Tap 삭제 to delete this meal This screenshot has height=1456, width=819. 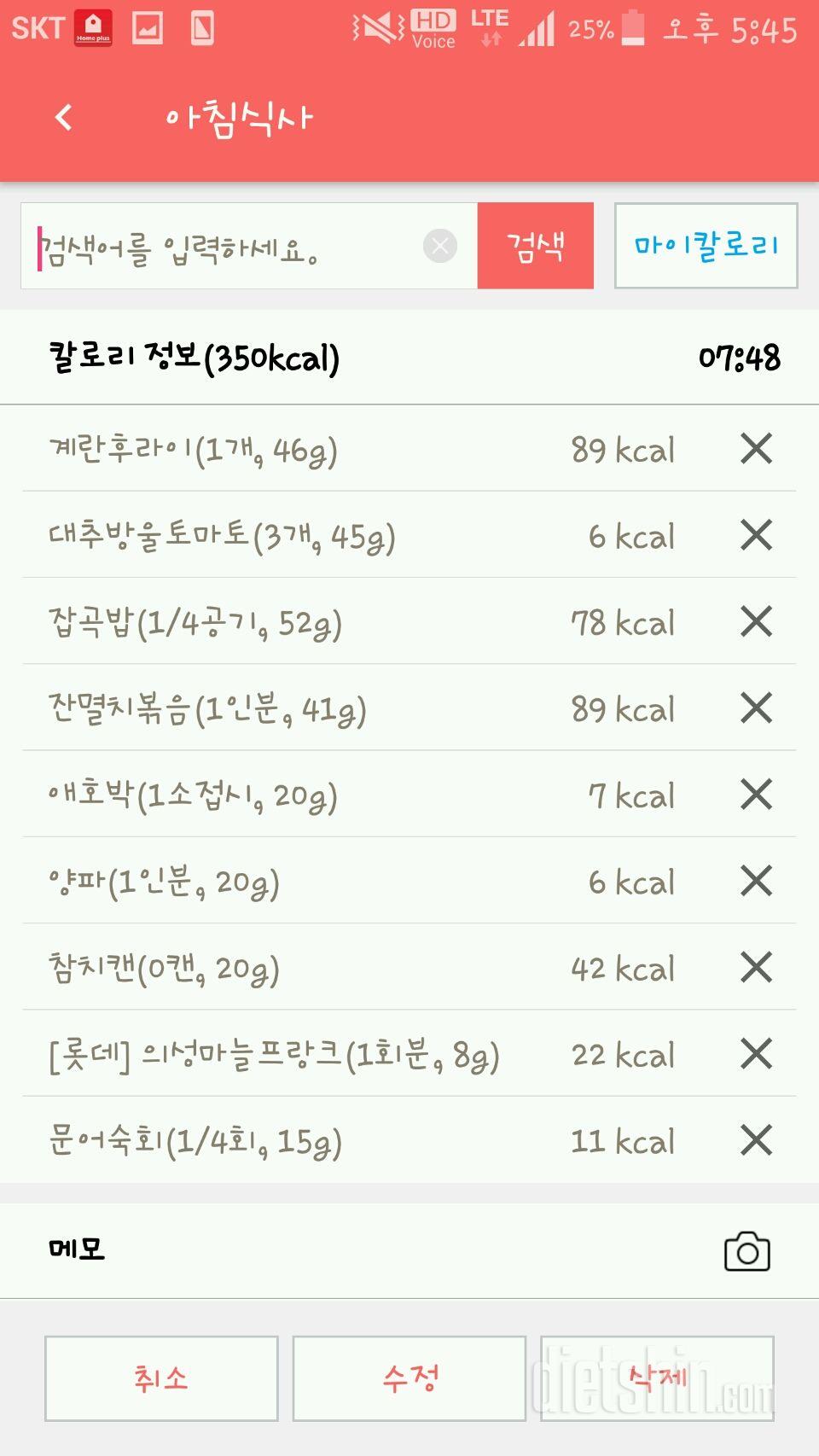tap(657, 1378)
